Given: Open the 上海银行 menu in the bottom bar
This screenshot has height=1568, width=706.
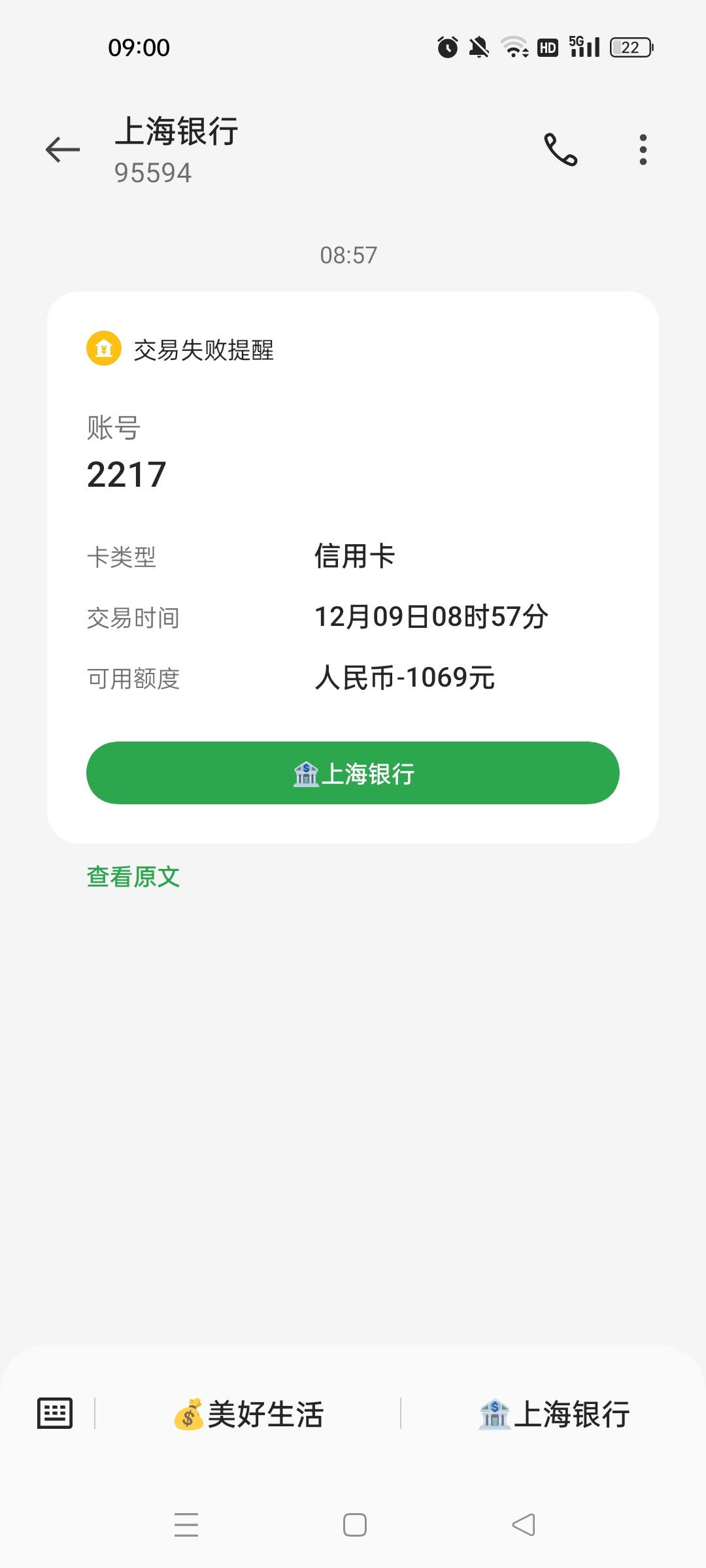Looking at the screenshot, I should point(554,1414).
